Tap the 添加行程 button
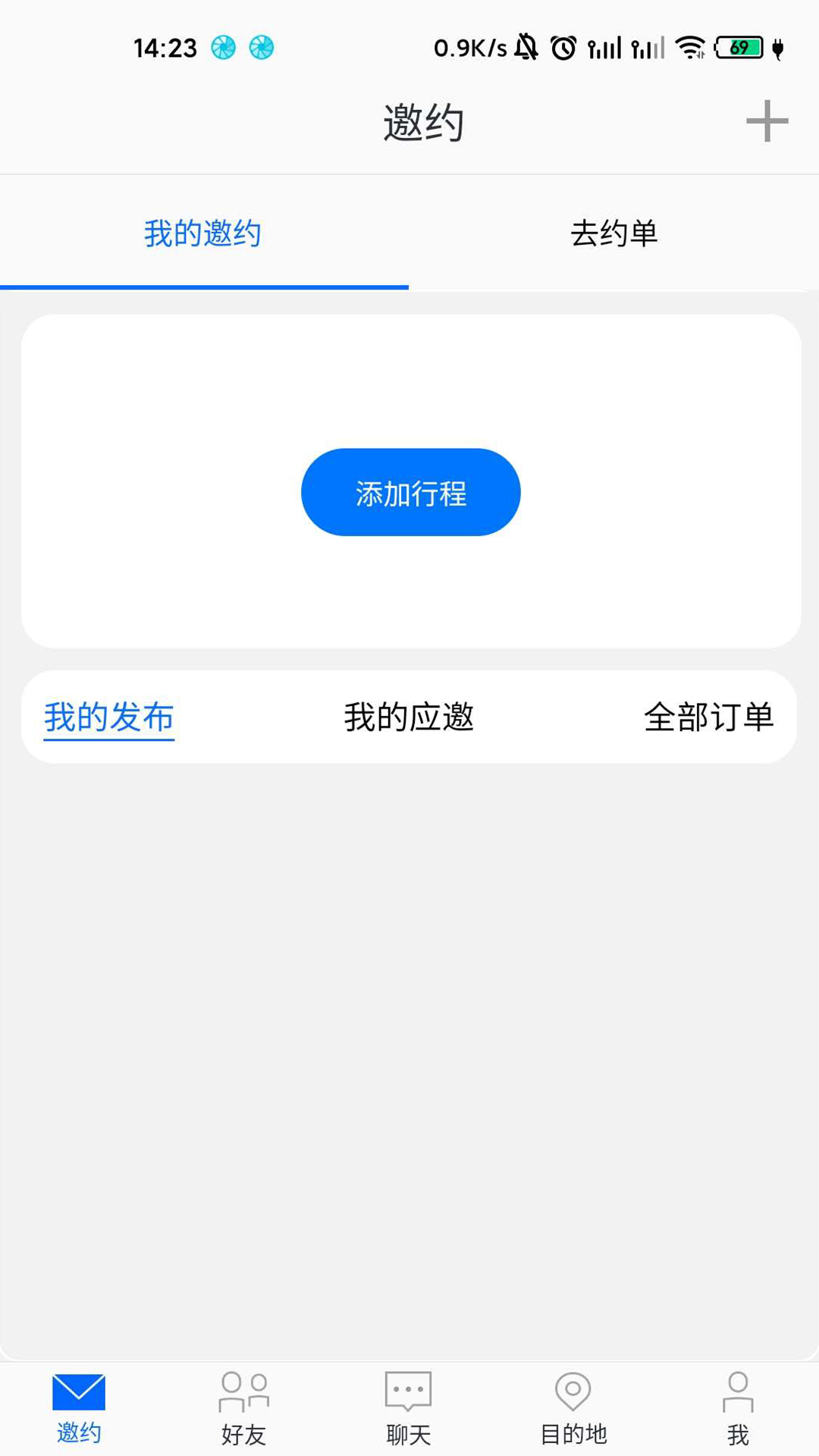The width and height of the screenshot is (819, 1456). (x=410, y=492)
